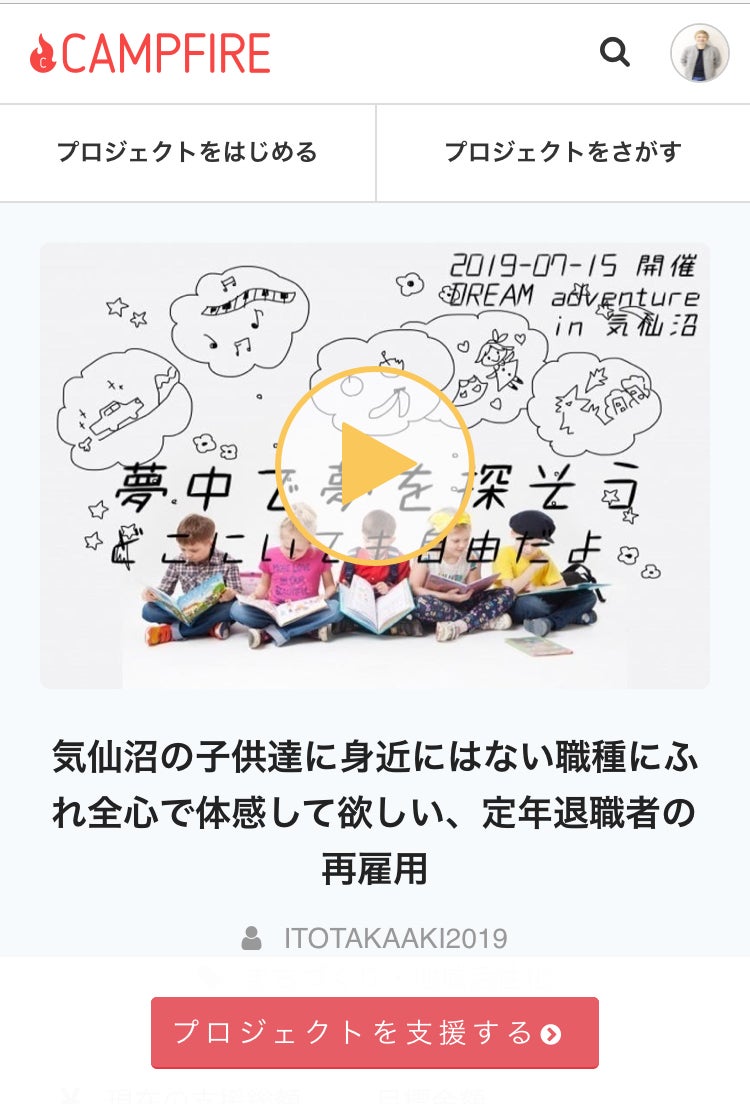Open the ITOTAKAAKI2019 owner profile
Screen dimensions: 750x1104
click(x=395, y=939)
